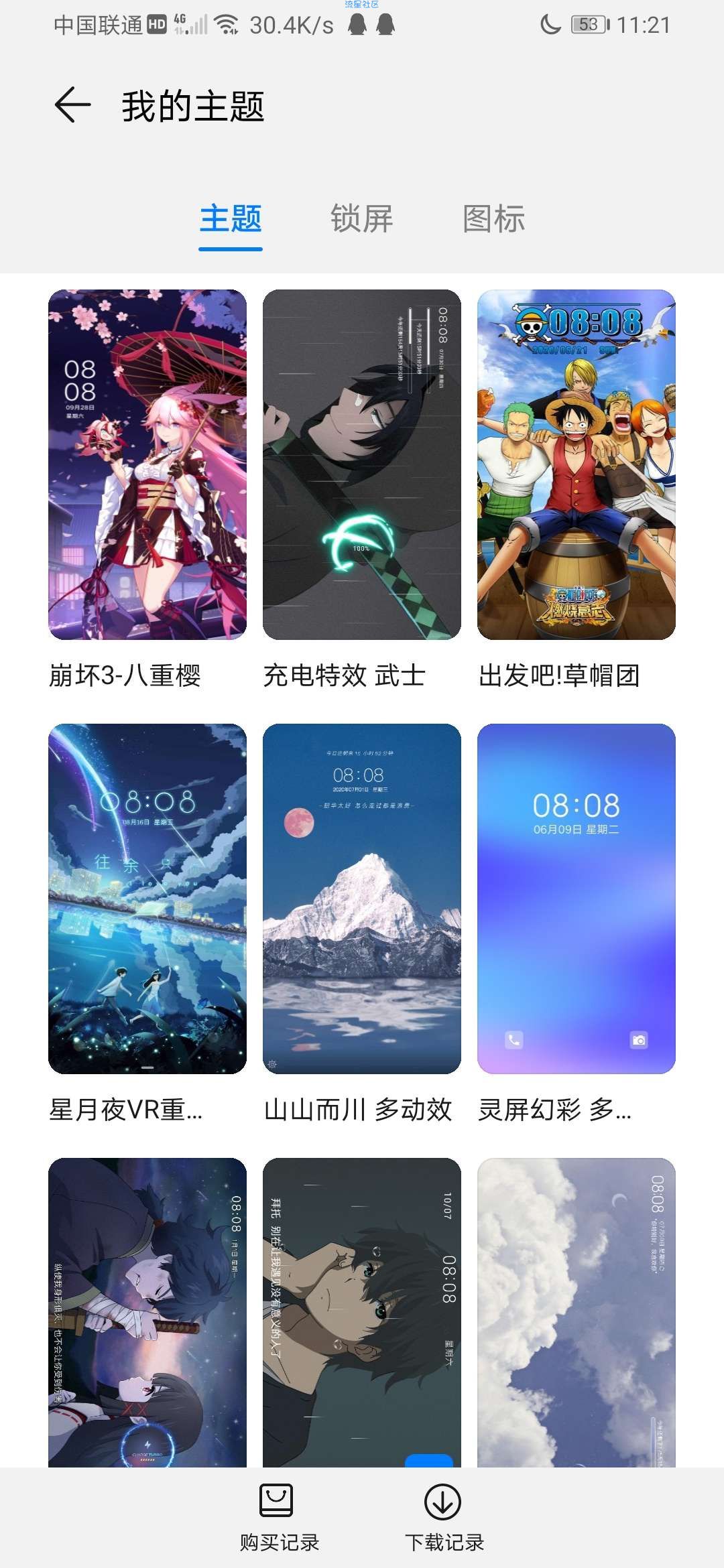This screenshot has width=724, height=1568.
Task: Switch to the 锁屏 tab
Action: [362, 219]
